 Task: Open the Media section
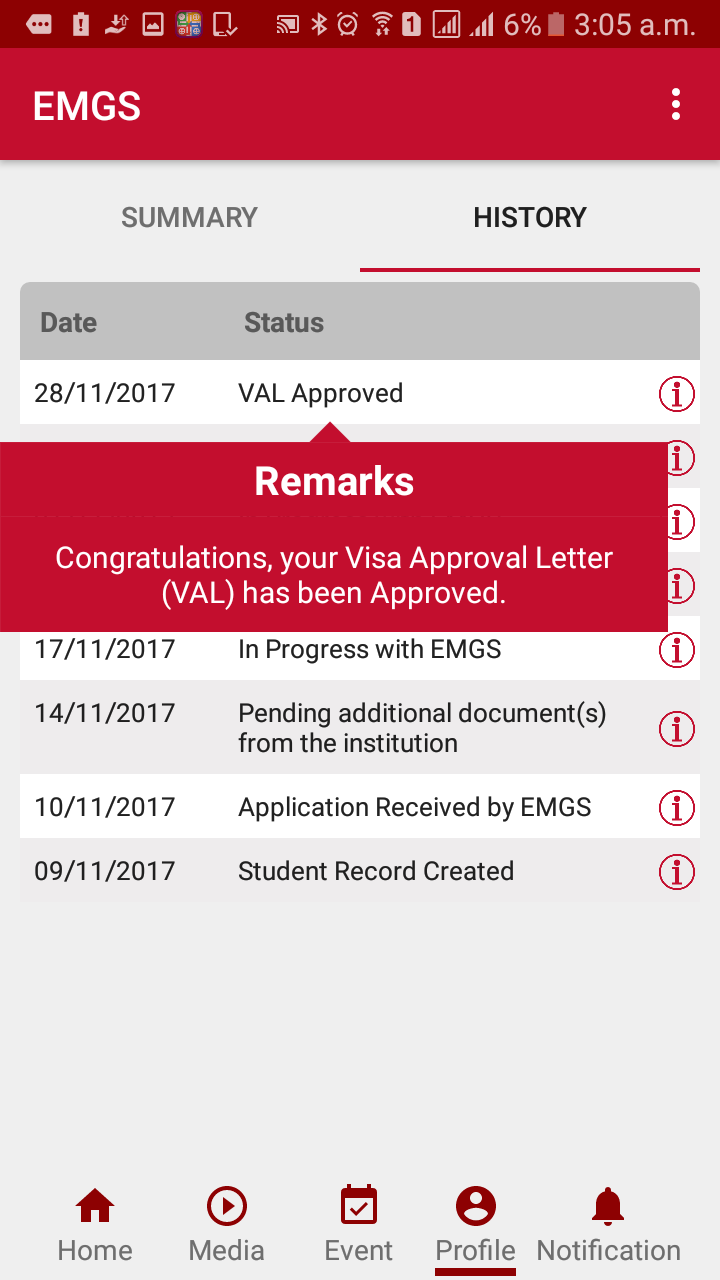pos(227,1226)
